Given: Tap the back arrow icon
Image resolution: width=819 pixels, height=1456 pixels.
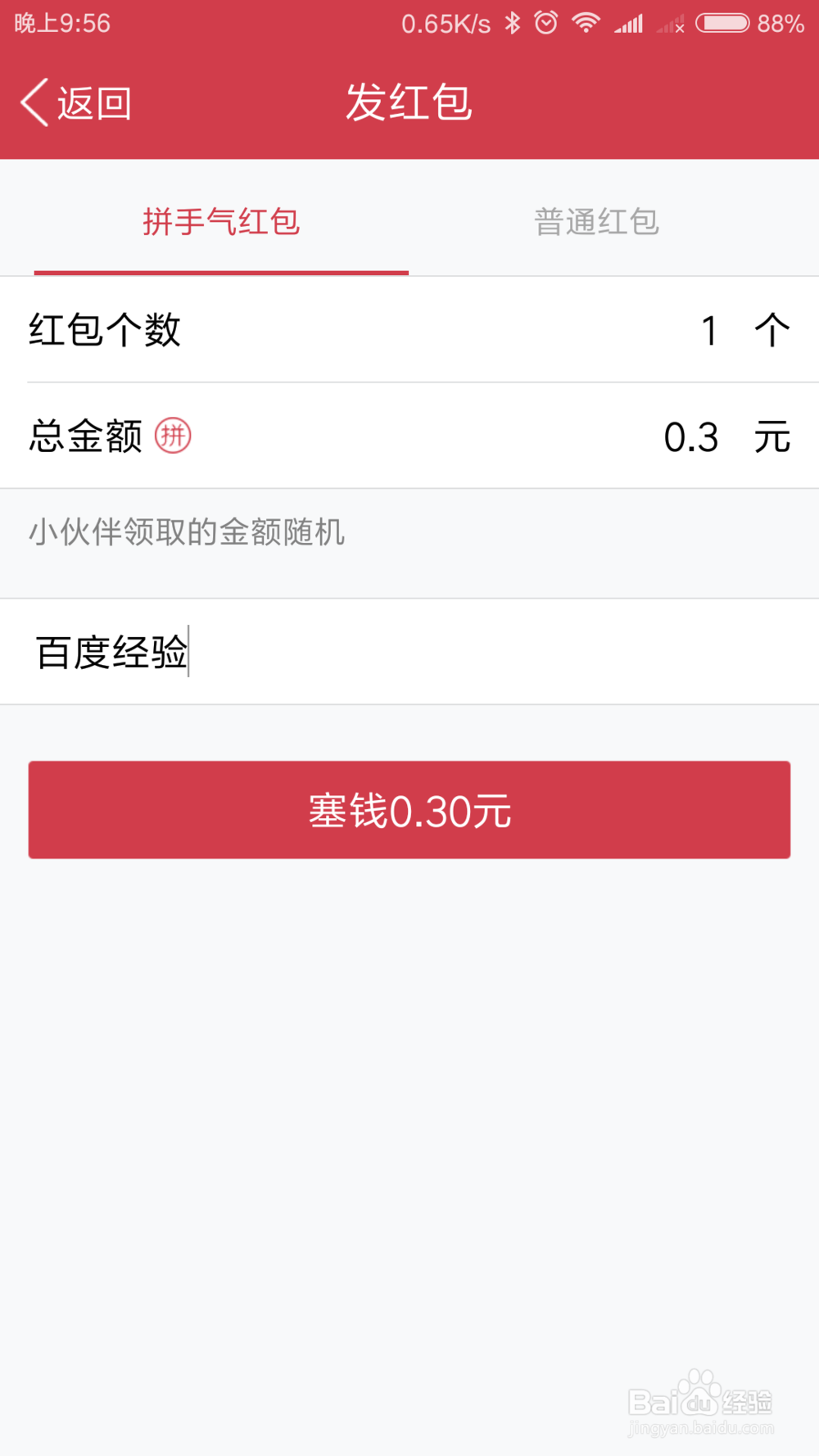Looking at the screenshot, I should pos(33,102).
